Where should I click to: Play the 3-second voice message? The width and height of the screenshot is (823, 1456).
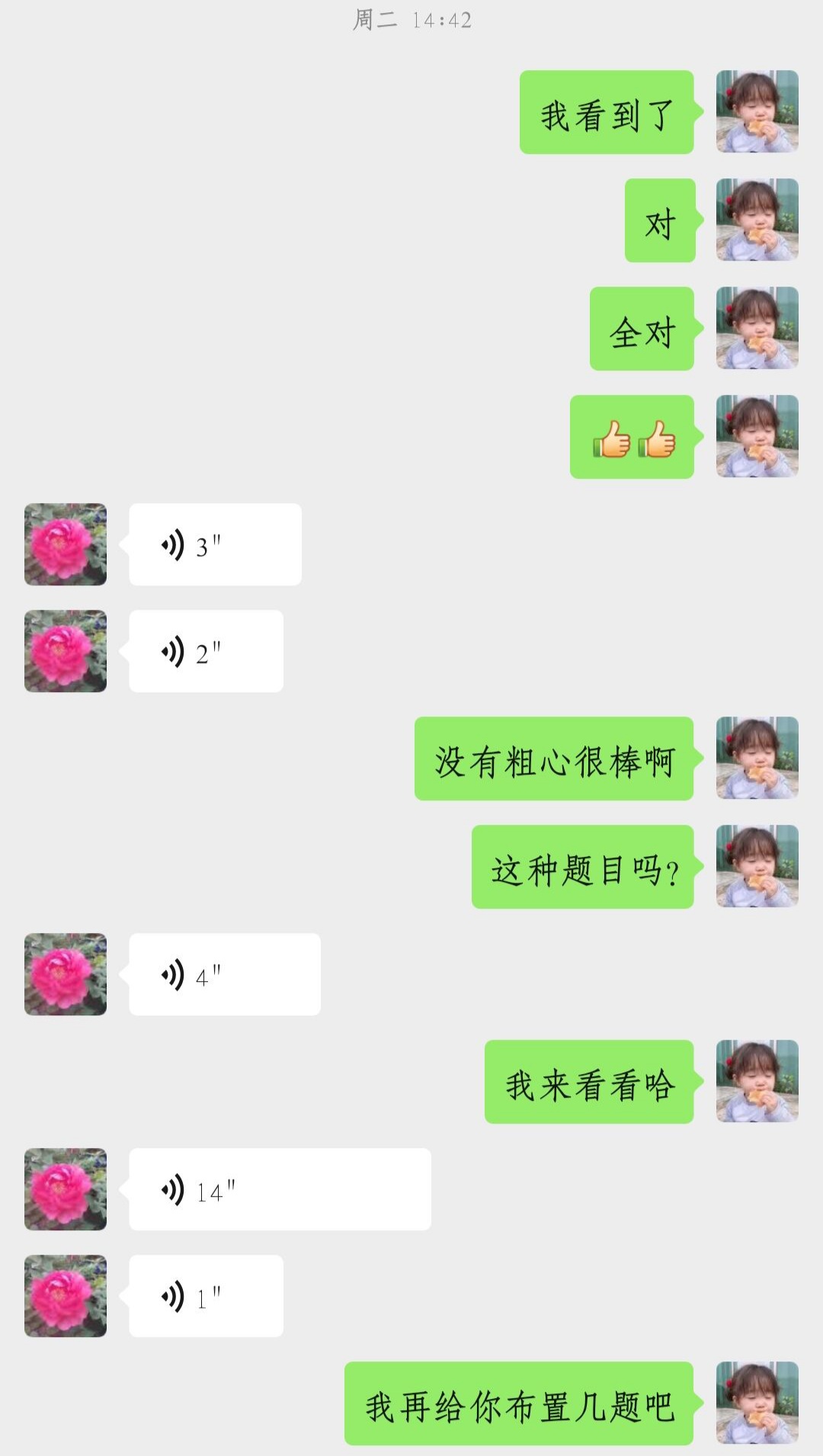[215, 544]
